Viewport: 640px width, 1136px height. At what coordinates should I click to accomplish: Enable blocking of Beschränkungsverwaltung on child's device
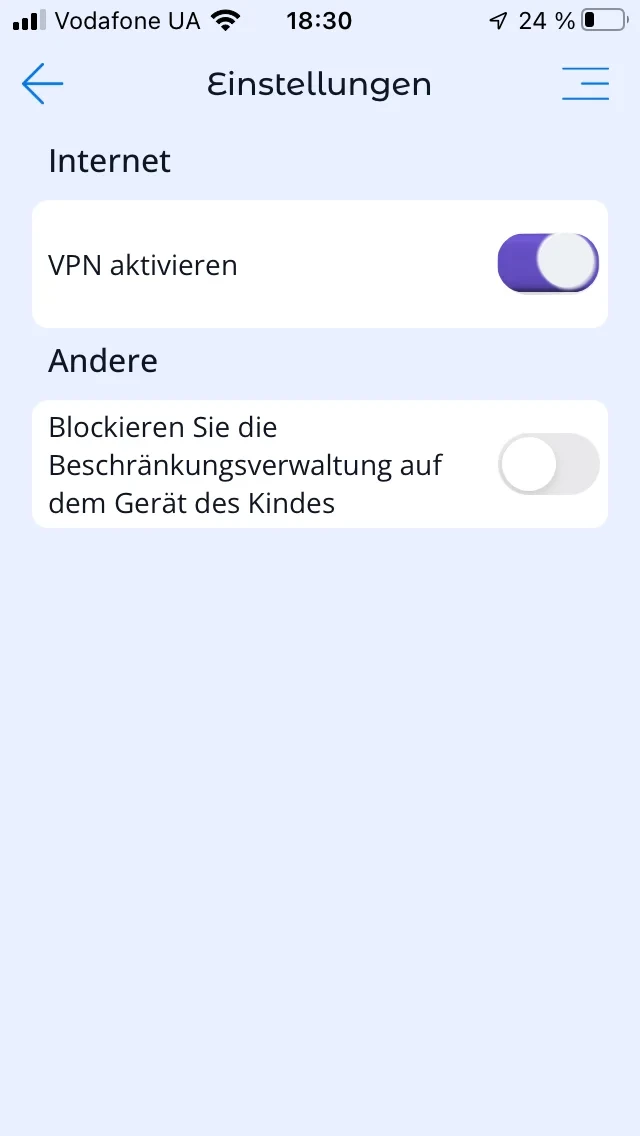click(x=548, y=464)
